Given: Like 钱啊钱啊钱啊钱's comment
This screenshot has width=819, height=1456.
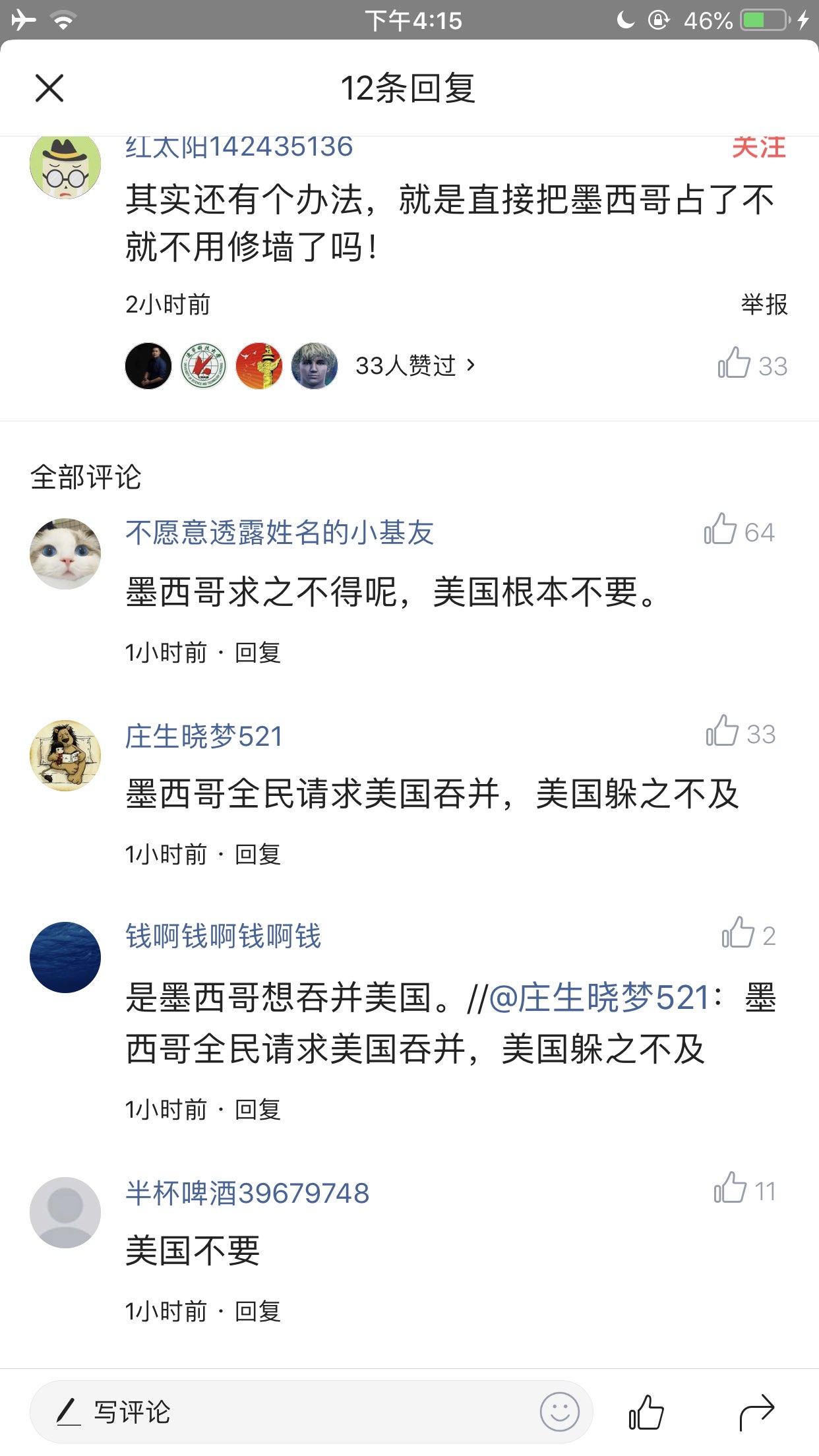Looking at the screenshot, I should (x=738, y=934).
